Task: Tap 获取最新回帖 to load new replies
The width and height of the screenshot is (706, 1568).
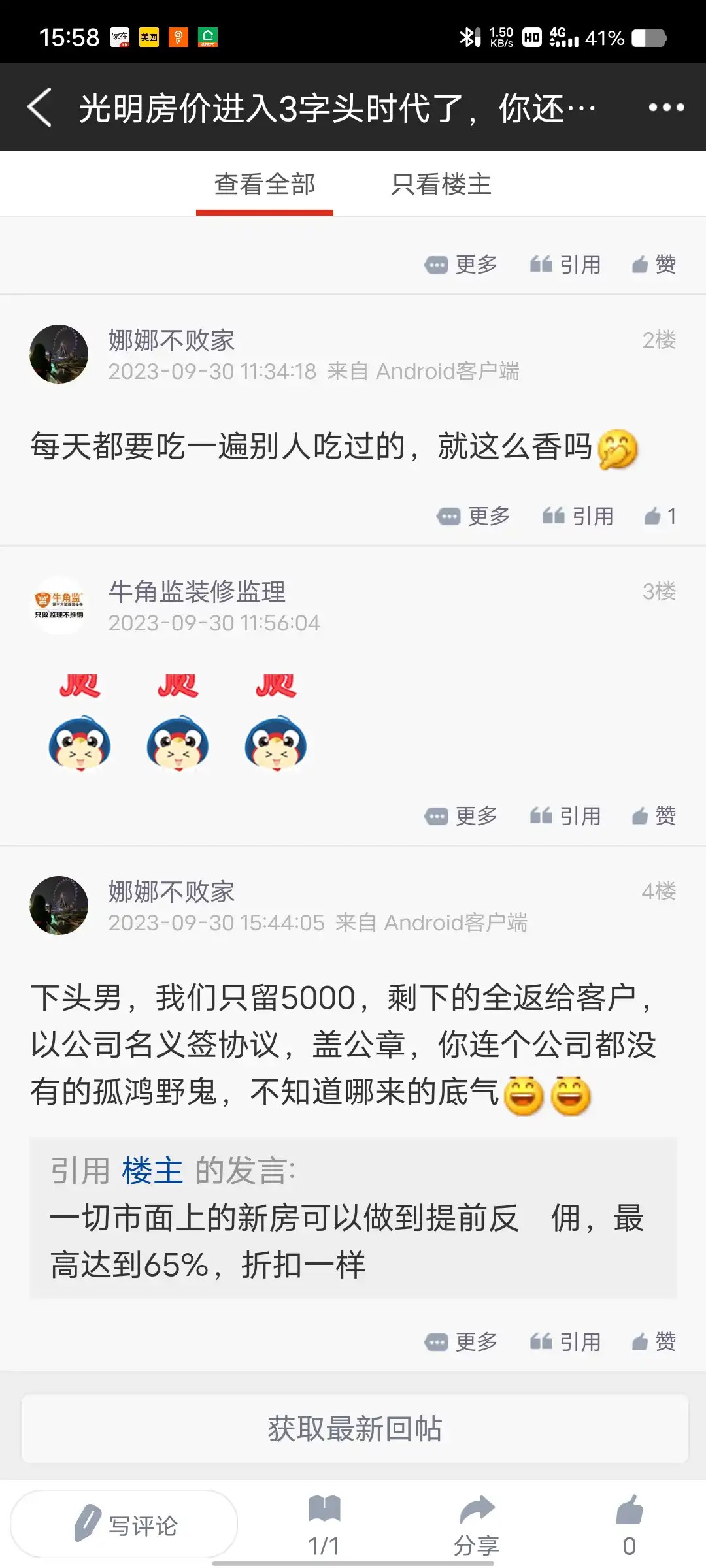Action: pos(354,1429)
